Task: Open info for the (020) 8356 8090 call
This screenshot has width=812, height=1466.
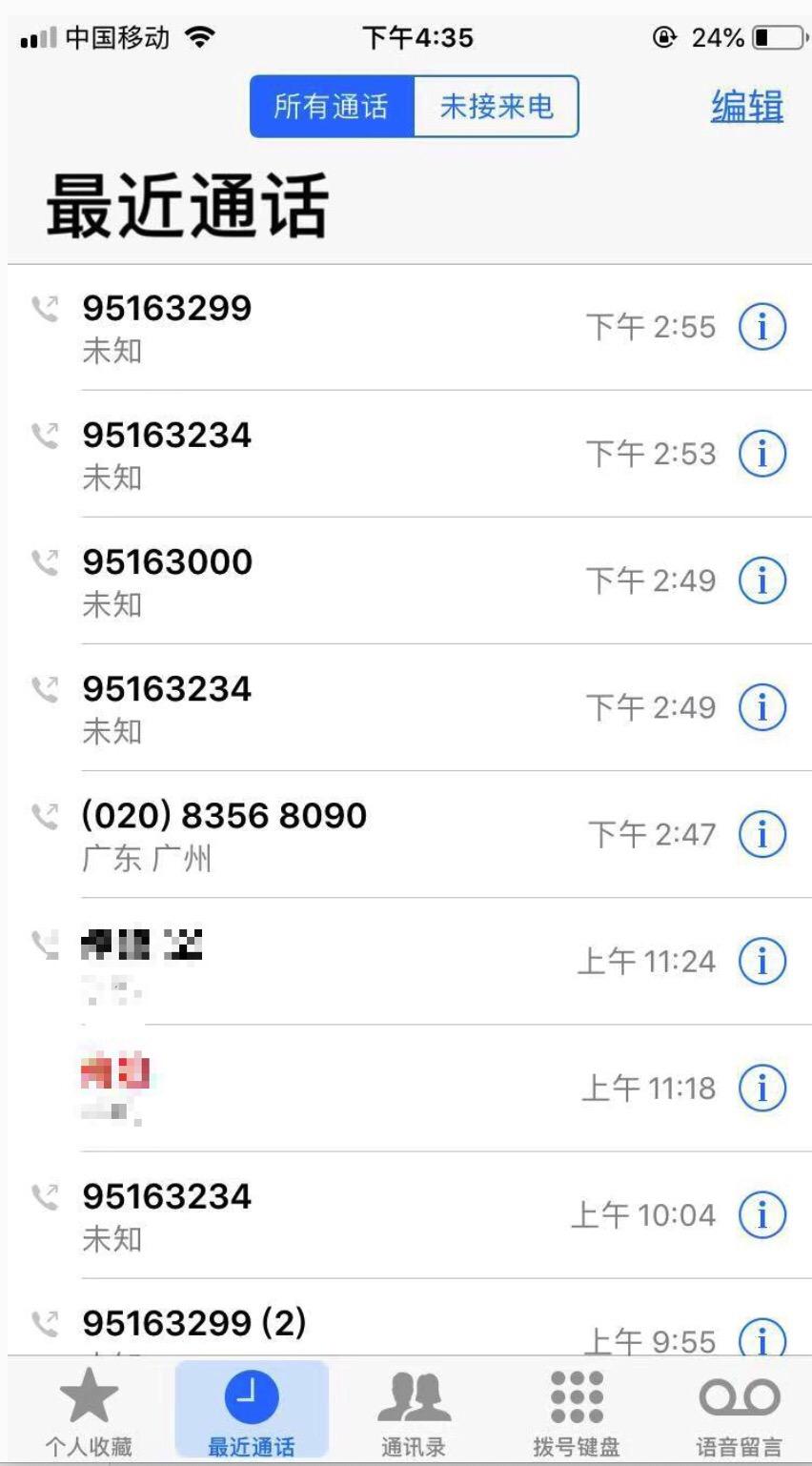Action: click(x=761, y=834)
